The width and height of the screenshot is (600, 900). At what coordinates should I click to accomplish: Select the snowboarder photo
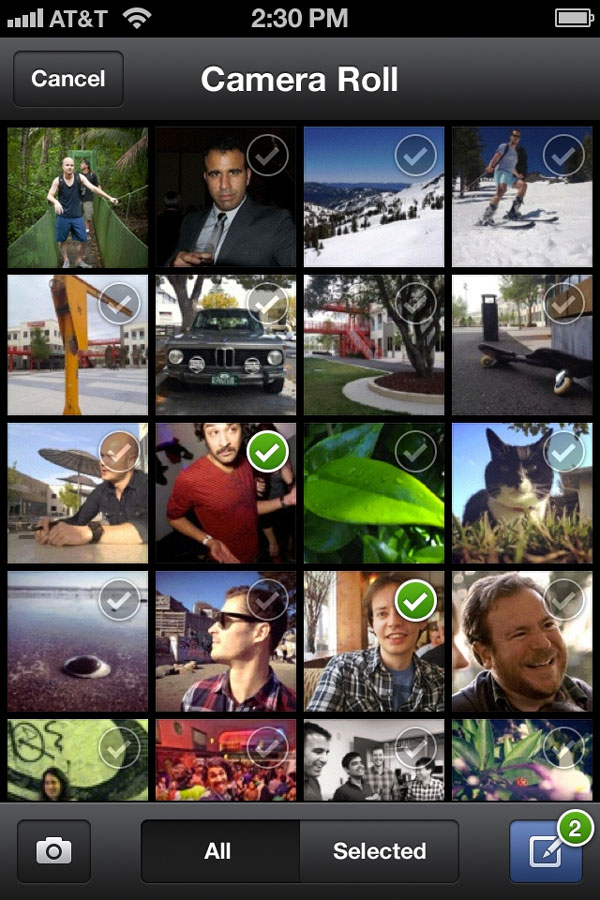(x=522, y=197)
